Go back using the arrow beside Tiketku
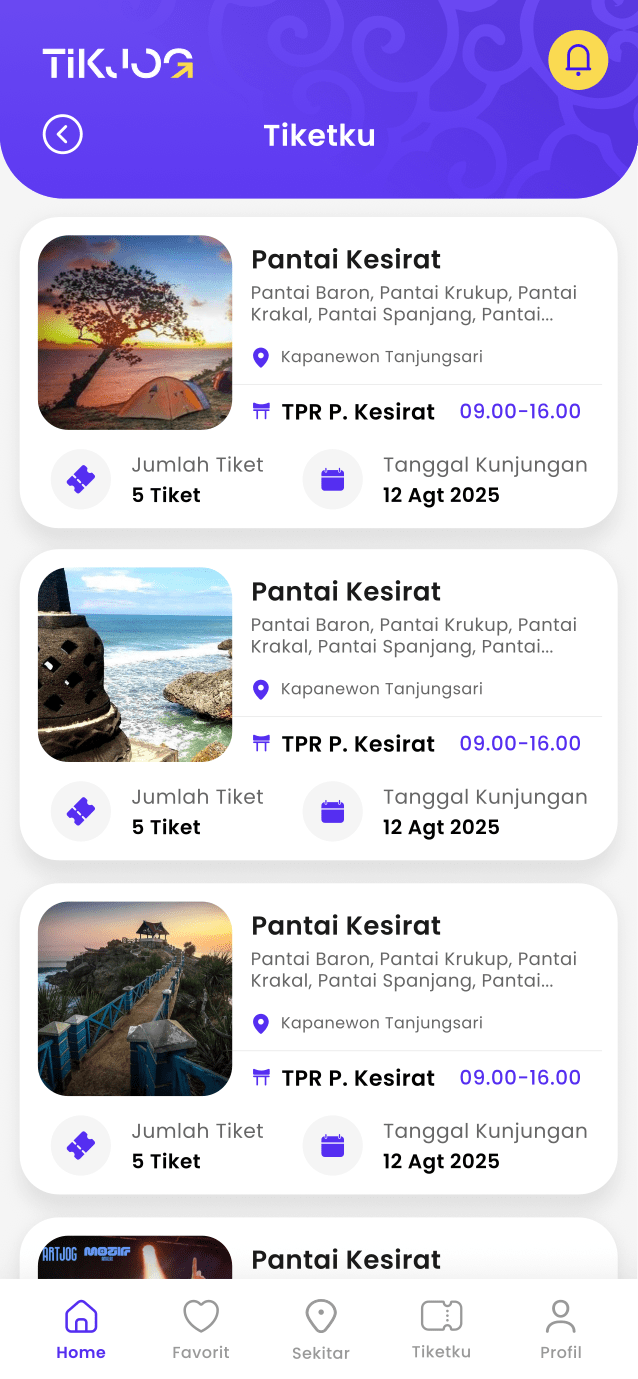 pos(62,134)
